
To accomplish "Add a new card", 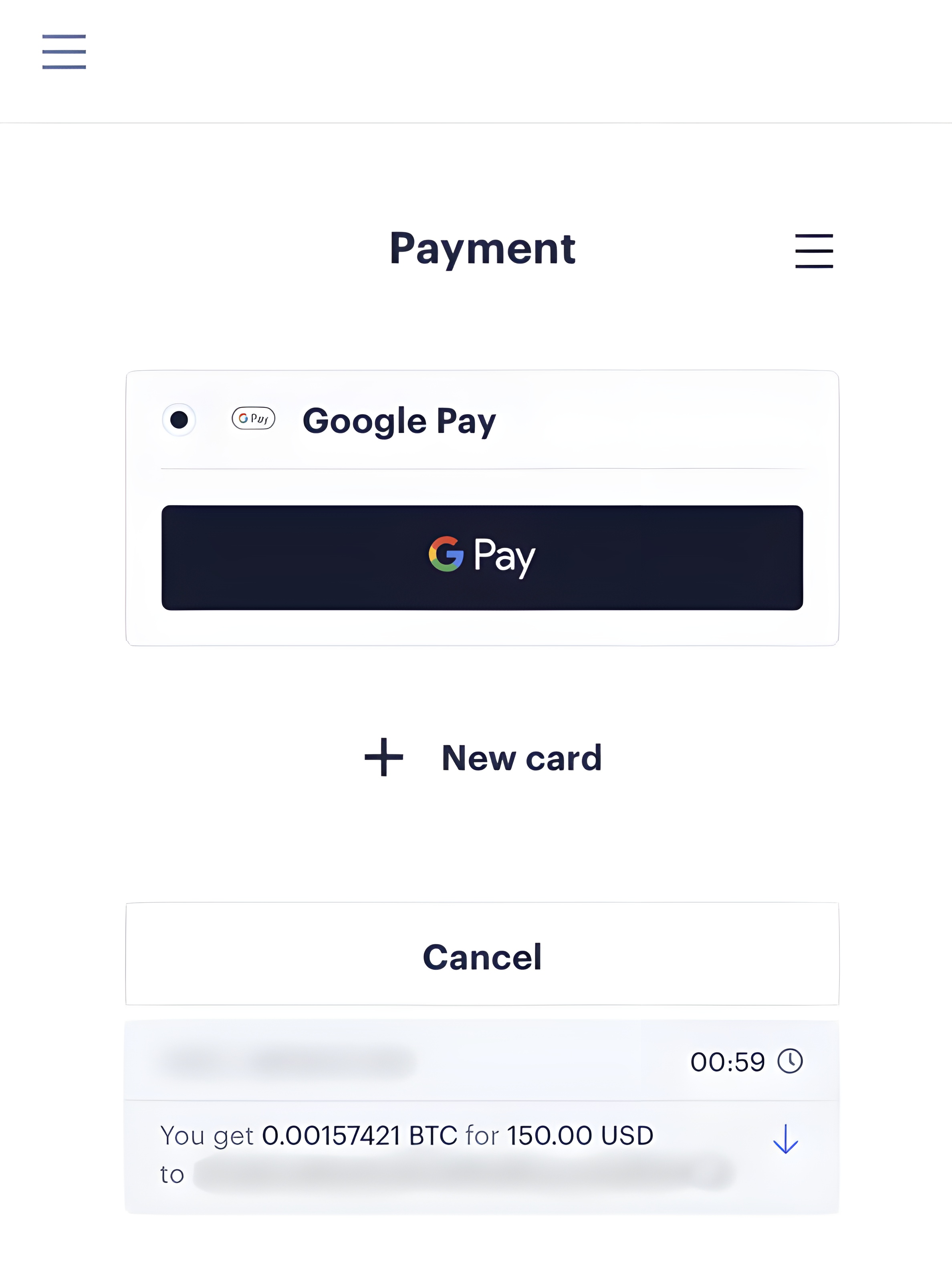I will click(483, 757).
